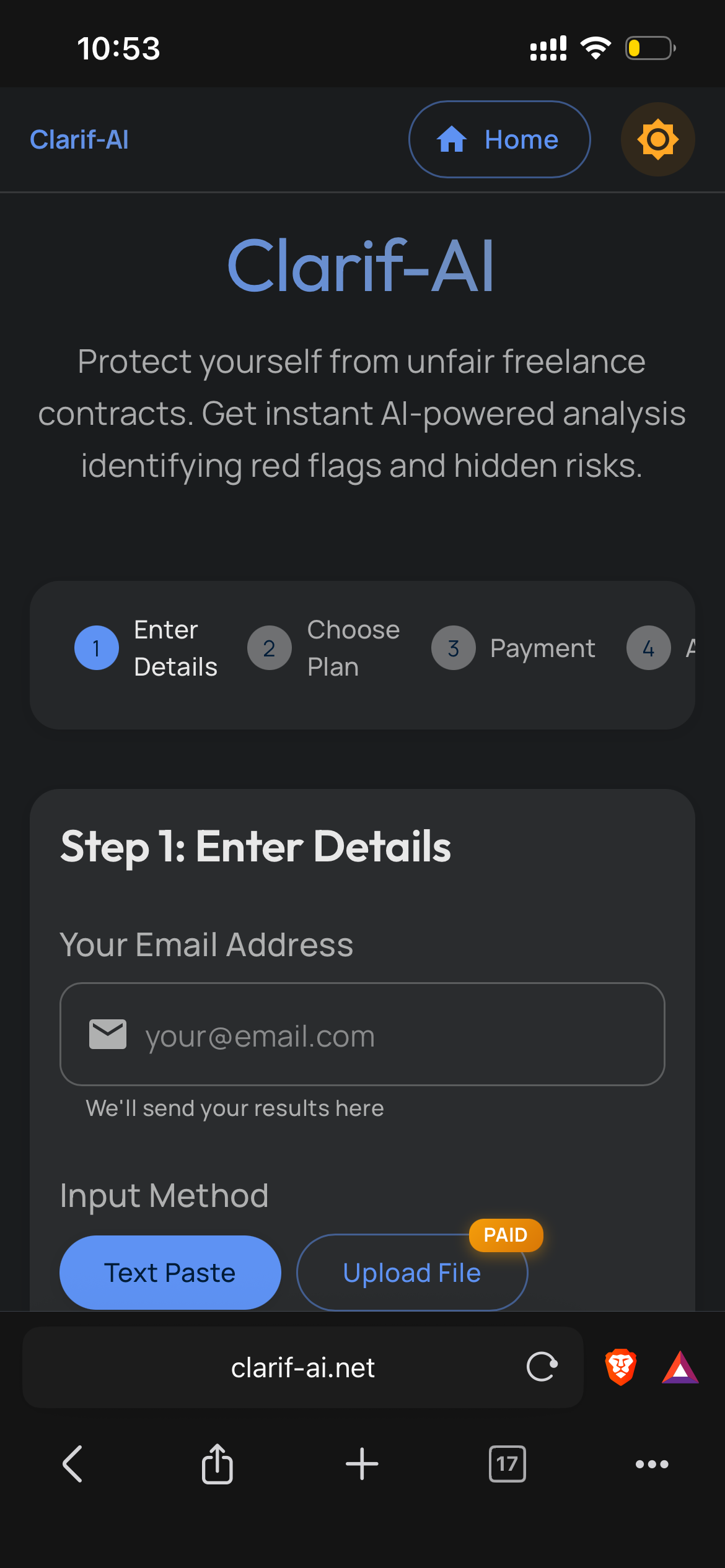
Task: Go back to the previous page
Action: point(72,1464)
